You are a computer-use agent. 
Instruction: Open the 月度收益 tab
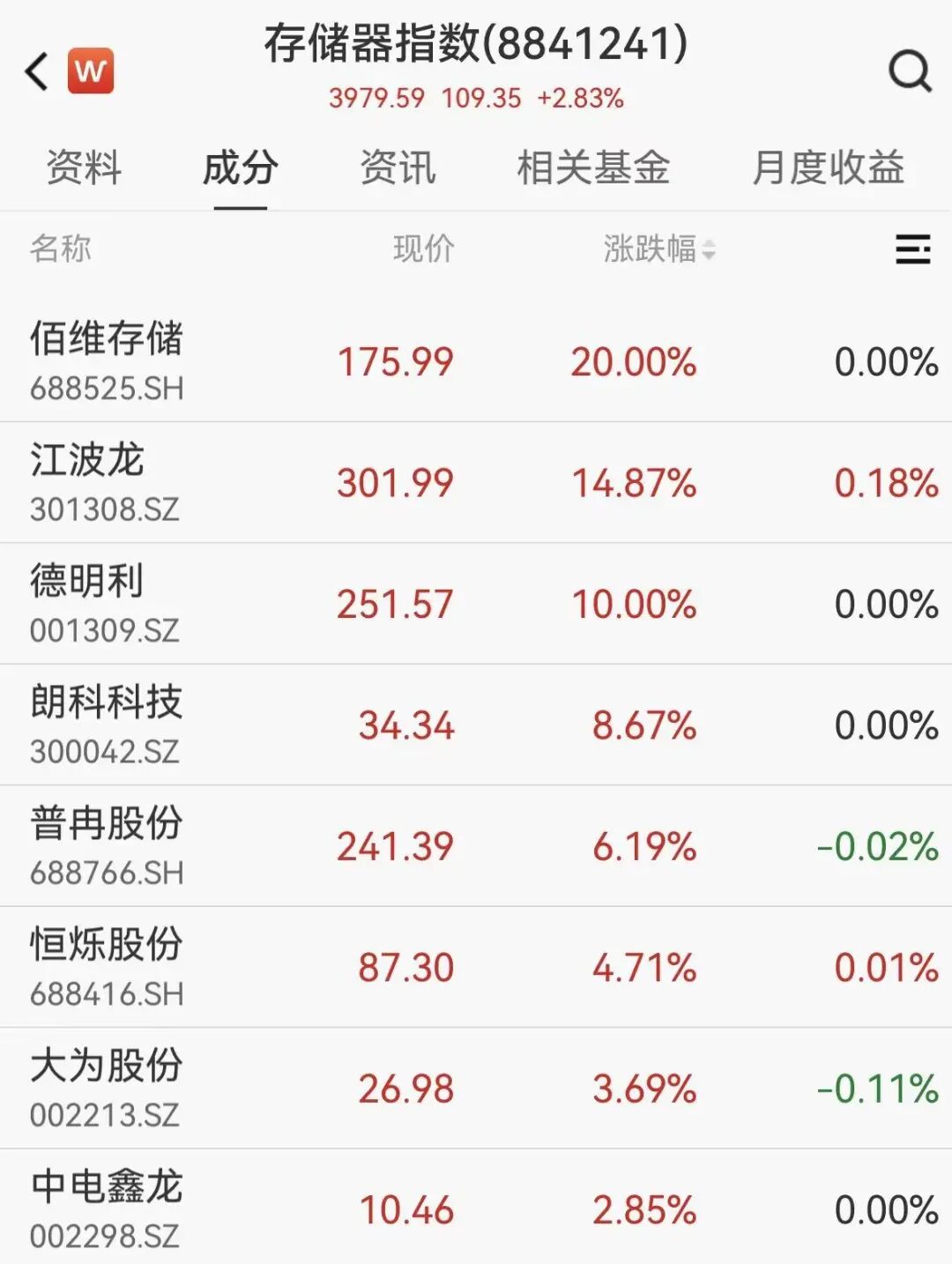pos(828,167)
